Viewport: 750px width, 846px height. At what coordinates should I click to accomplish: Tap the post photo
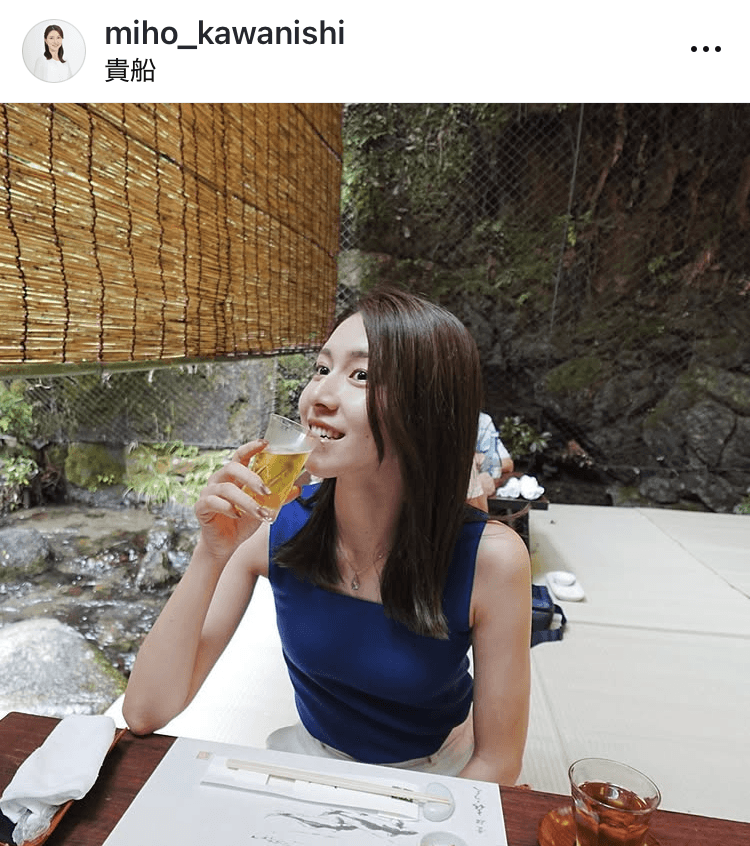coord(375,474)
